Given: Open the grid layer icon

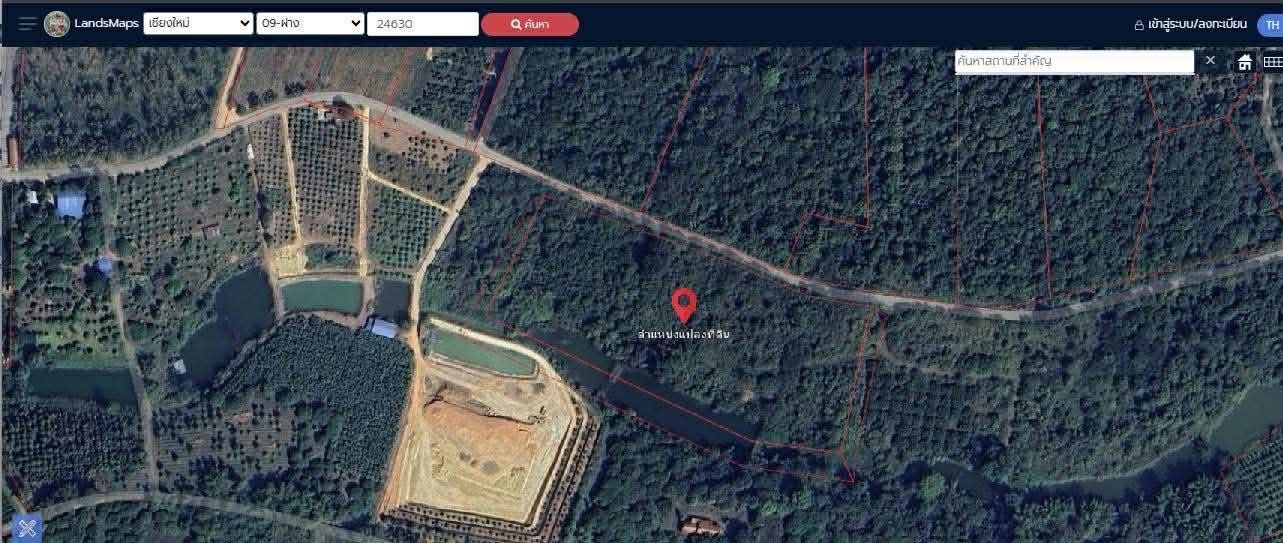Looking at the screenshot, I should click(1272, 62).
